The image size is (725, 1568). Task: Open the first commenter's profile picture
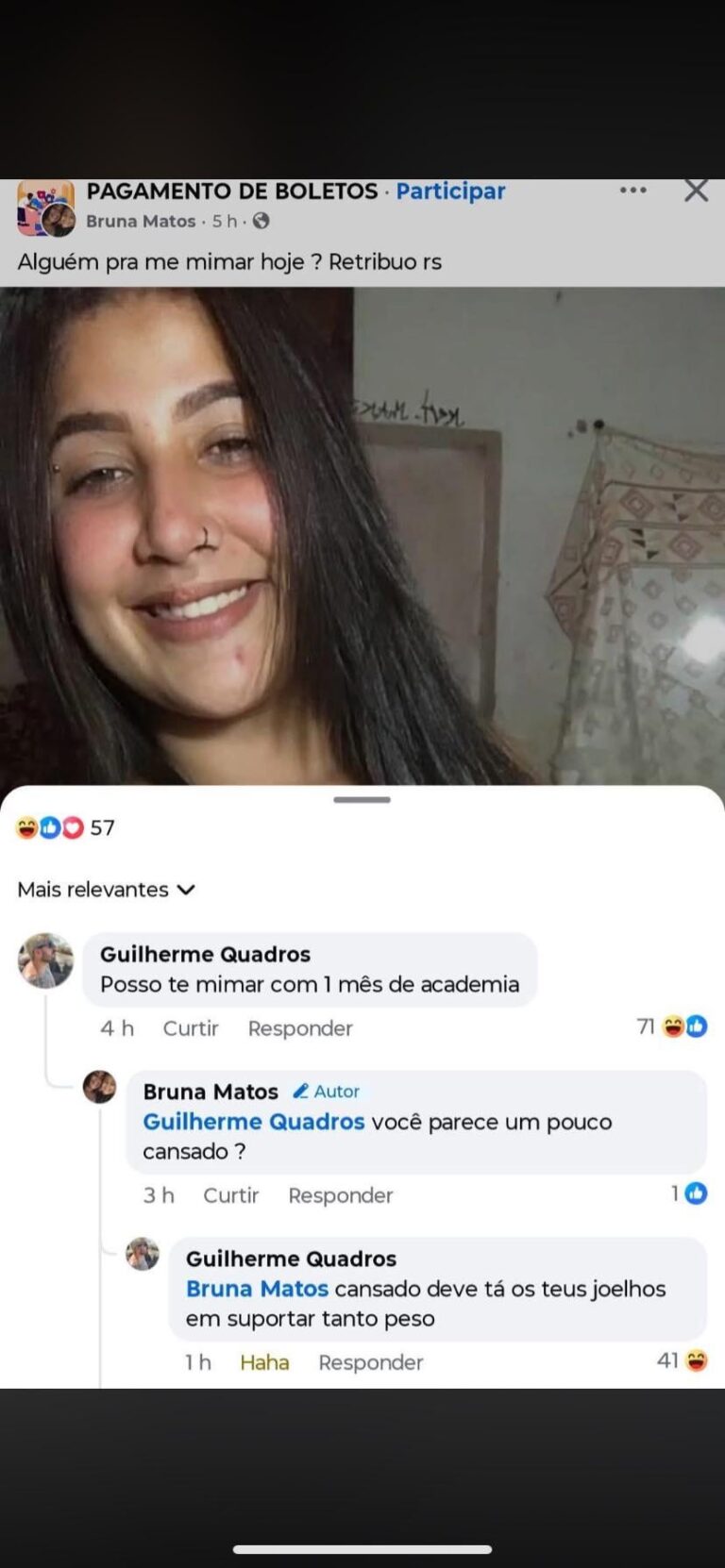click(x=45, y=960)
